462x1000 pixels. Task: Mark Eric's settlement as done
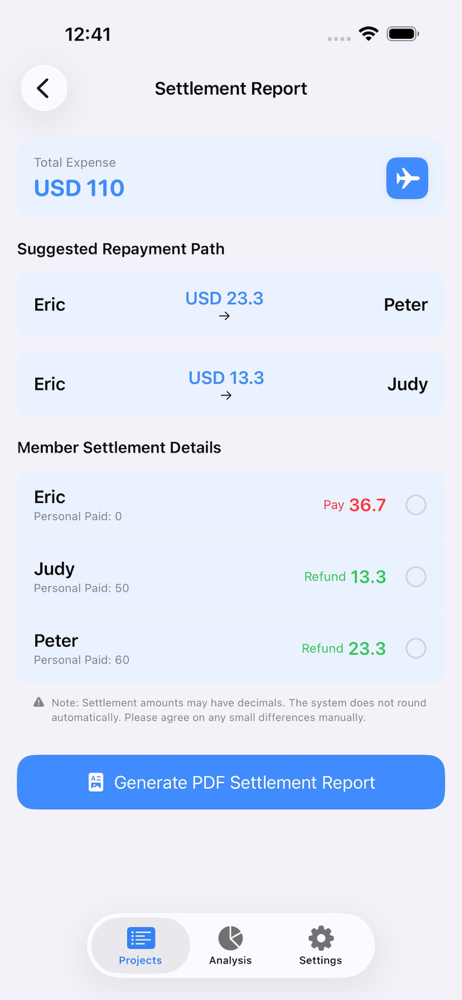click(416, 505)
